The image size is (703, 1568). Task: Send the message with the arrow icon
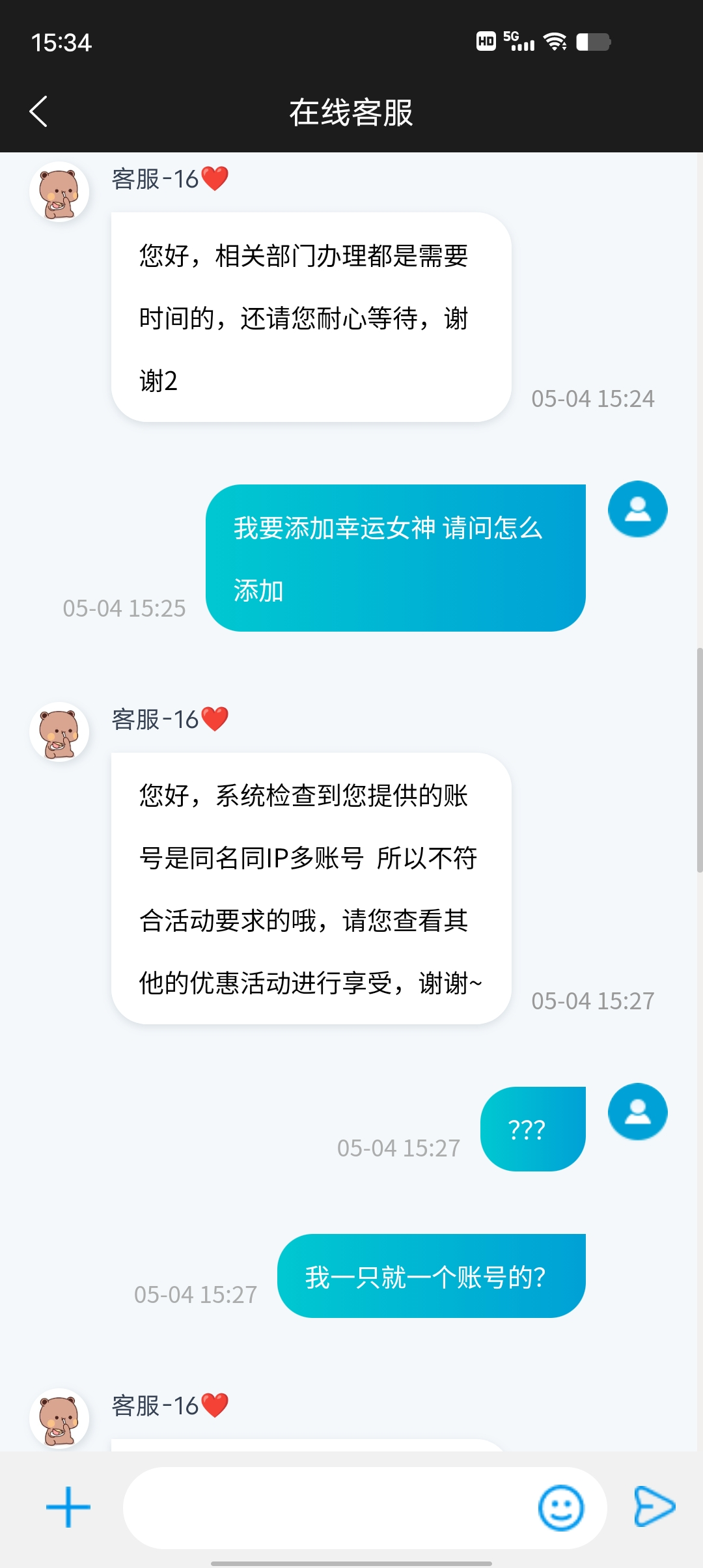tap(654, 1506)
